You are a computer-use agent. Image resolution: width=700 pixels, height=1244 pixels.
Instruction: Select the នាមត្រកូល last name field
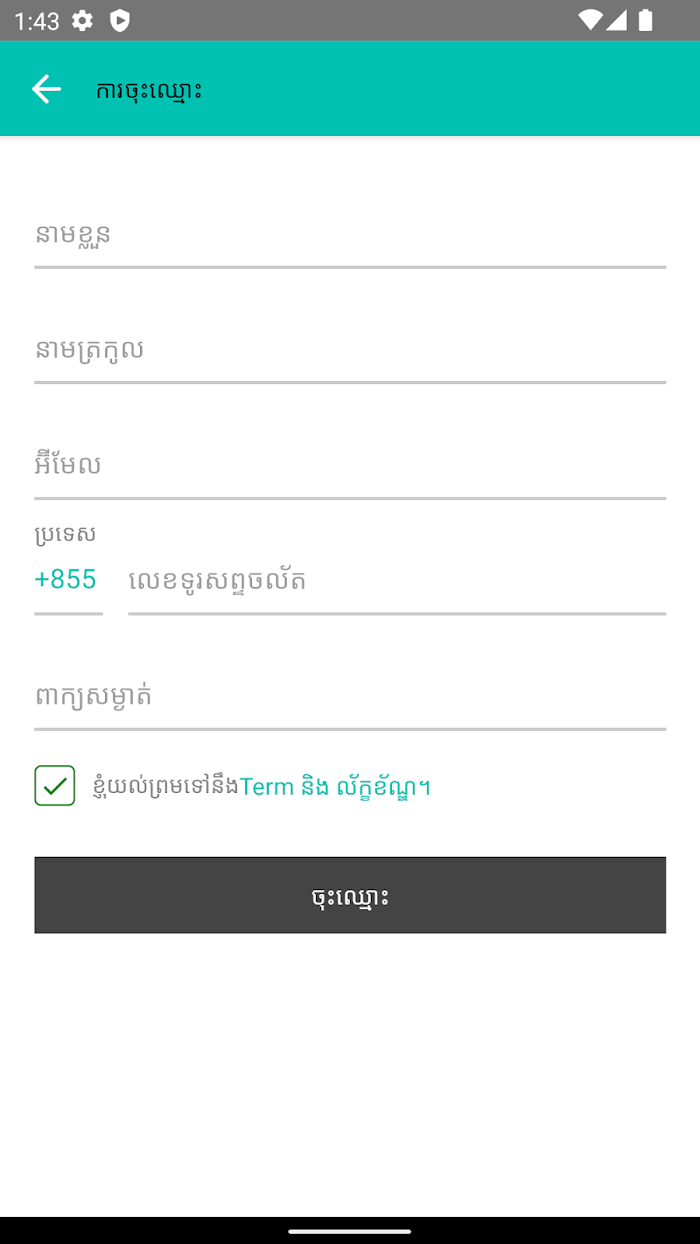(x=350, y=351)
